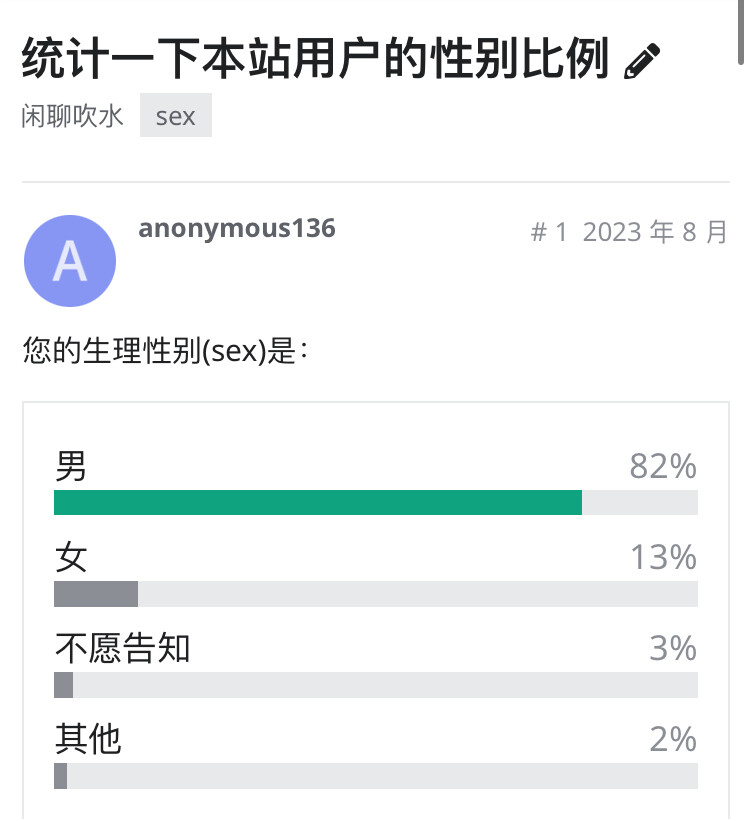Open the 闲聊吹水 category
Screen dimensions: 750x819
pyautogui.click(x=73, y=116)
